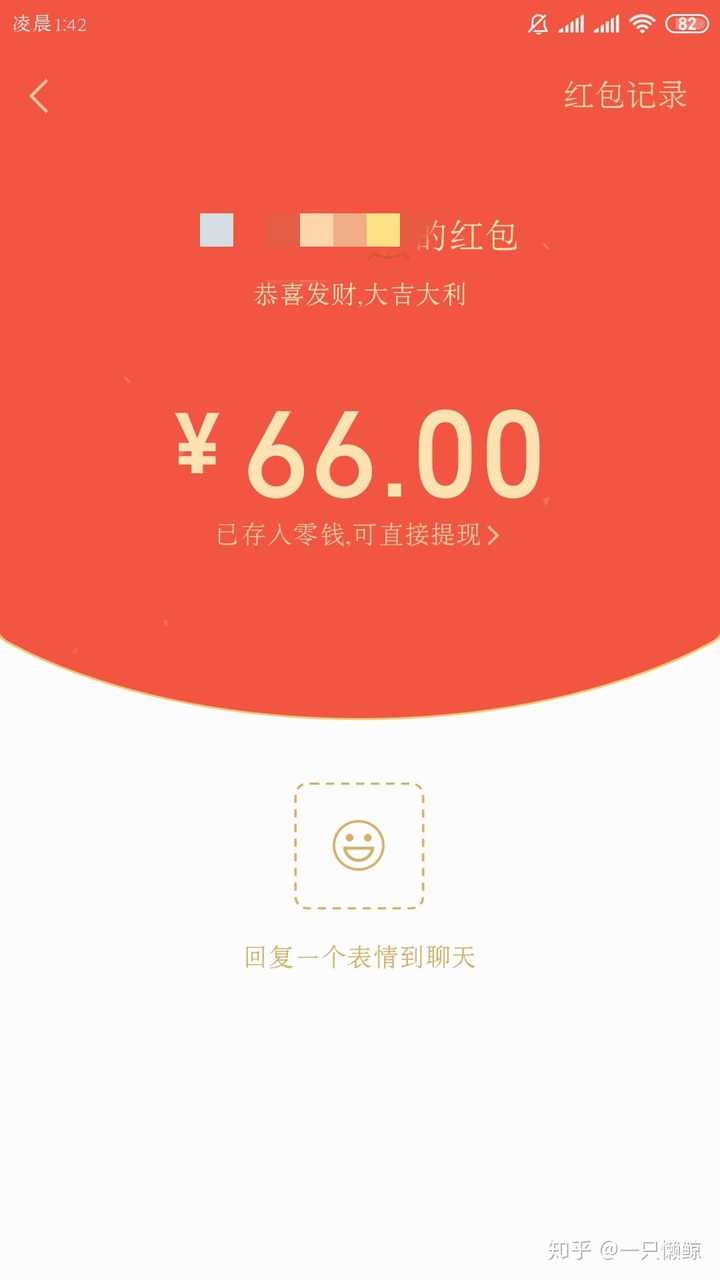720x1280 pixels.
Task: Go back using the top-left arrow
Action: [x=39, y=96]
